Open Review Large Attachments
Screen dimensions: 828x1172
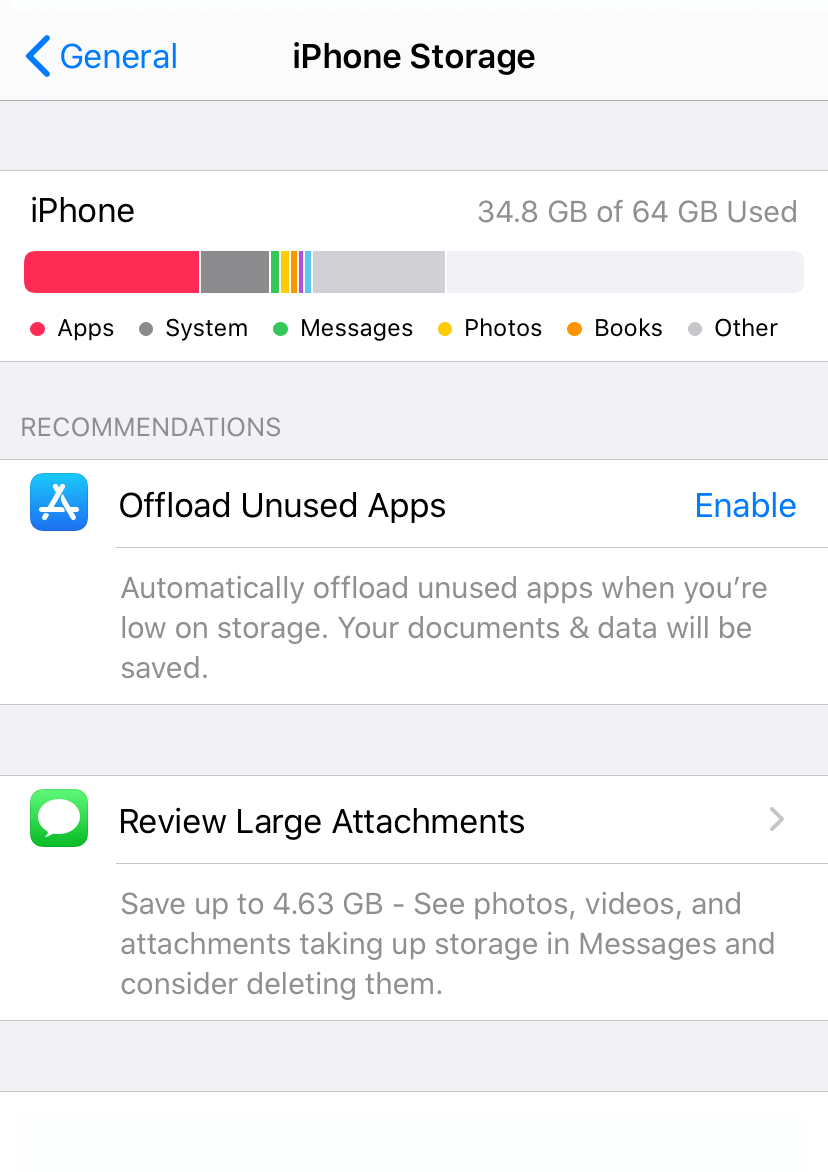[321, 820]
